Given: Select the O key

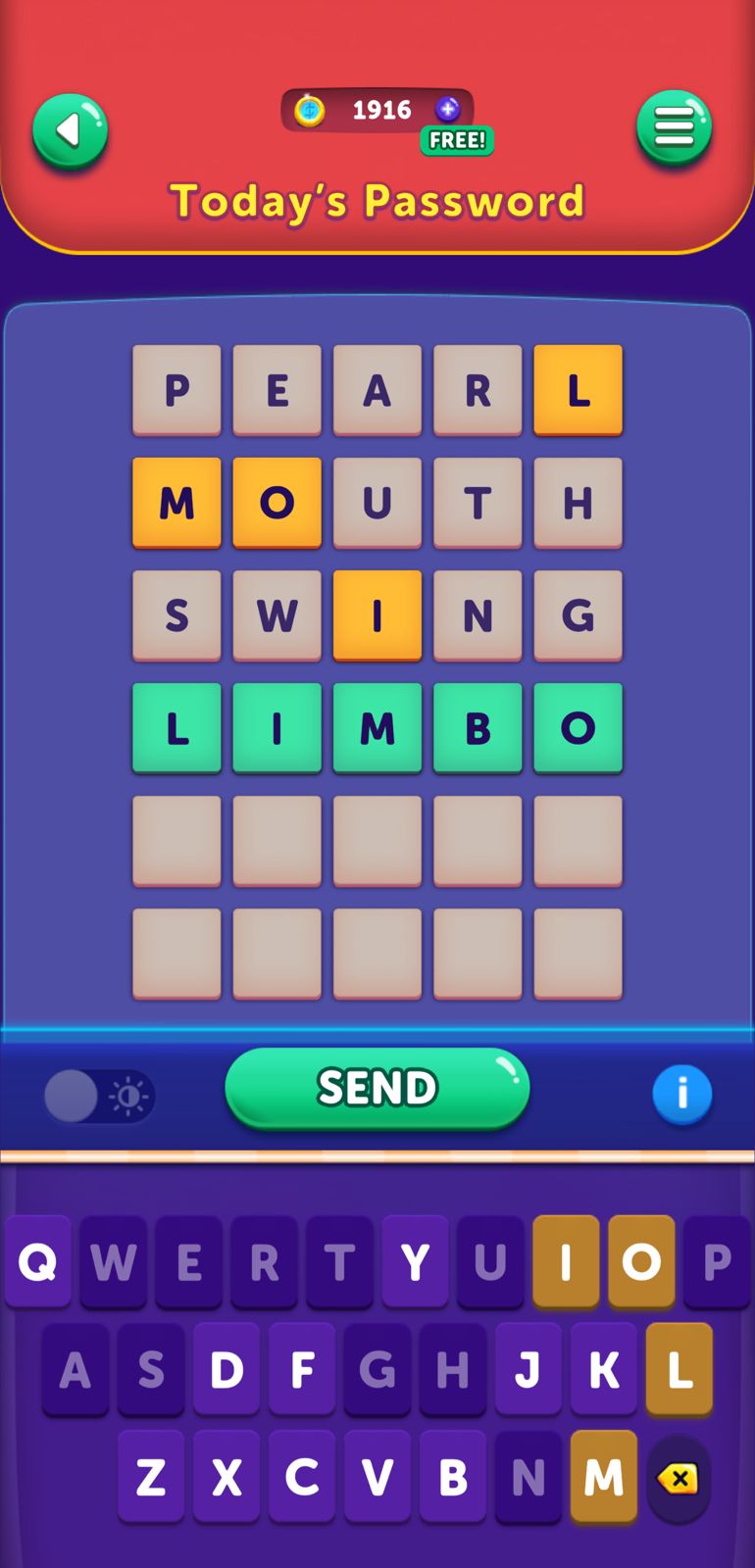Looking at the screenshot, I should (x=641, y=1262).
